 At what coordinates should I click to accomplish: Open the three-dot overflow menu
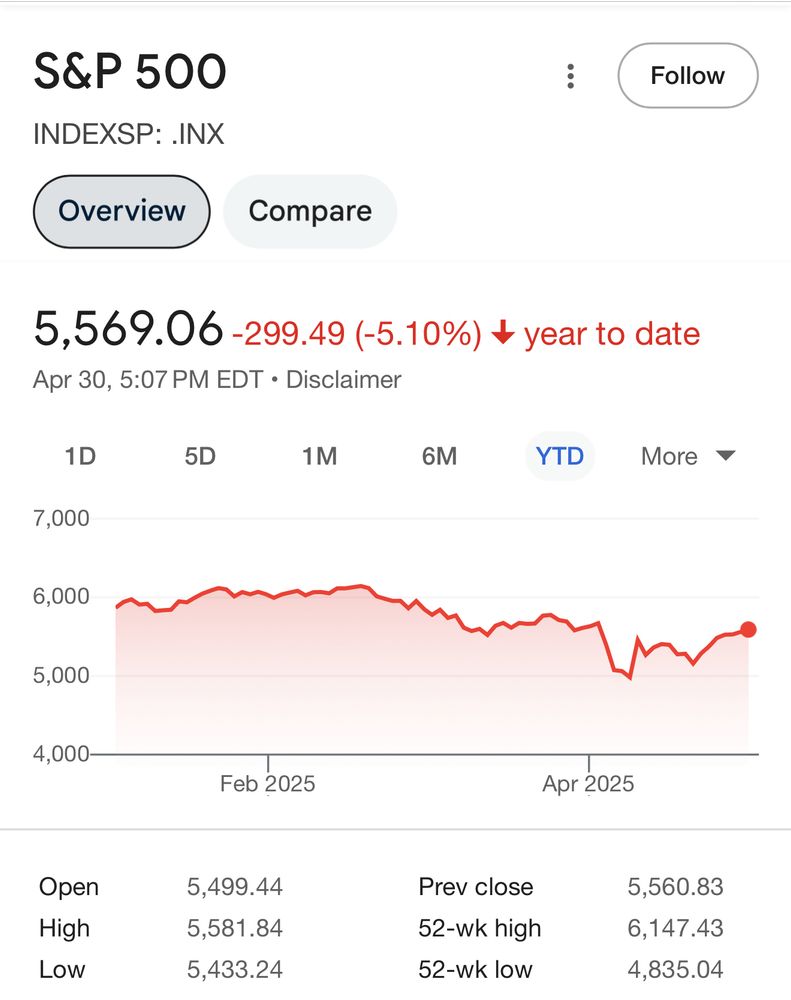tap(570, 76)
